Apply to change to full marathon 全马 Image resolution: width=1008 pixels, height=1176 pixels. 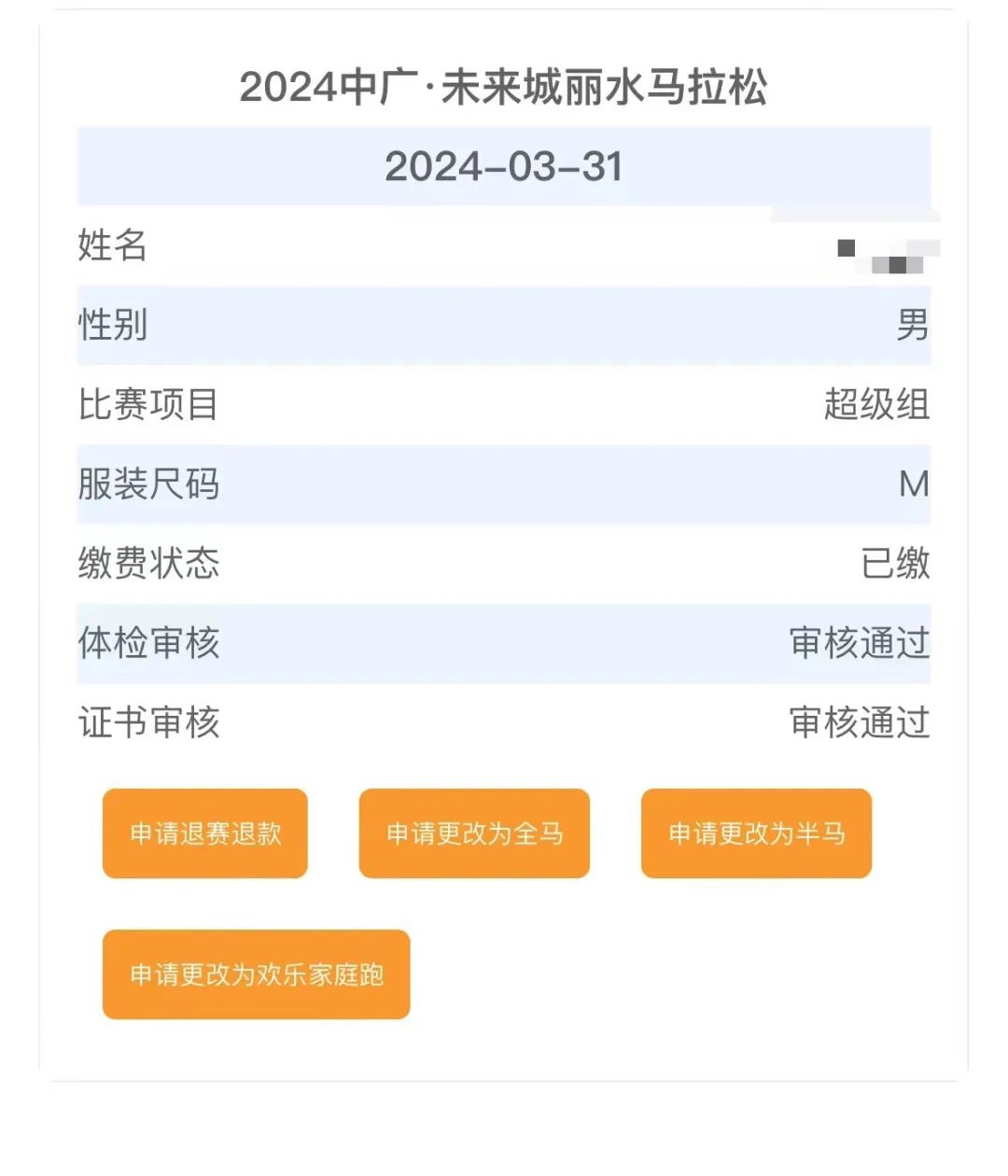coord(474,833)
